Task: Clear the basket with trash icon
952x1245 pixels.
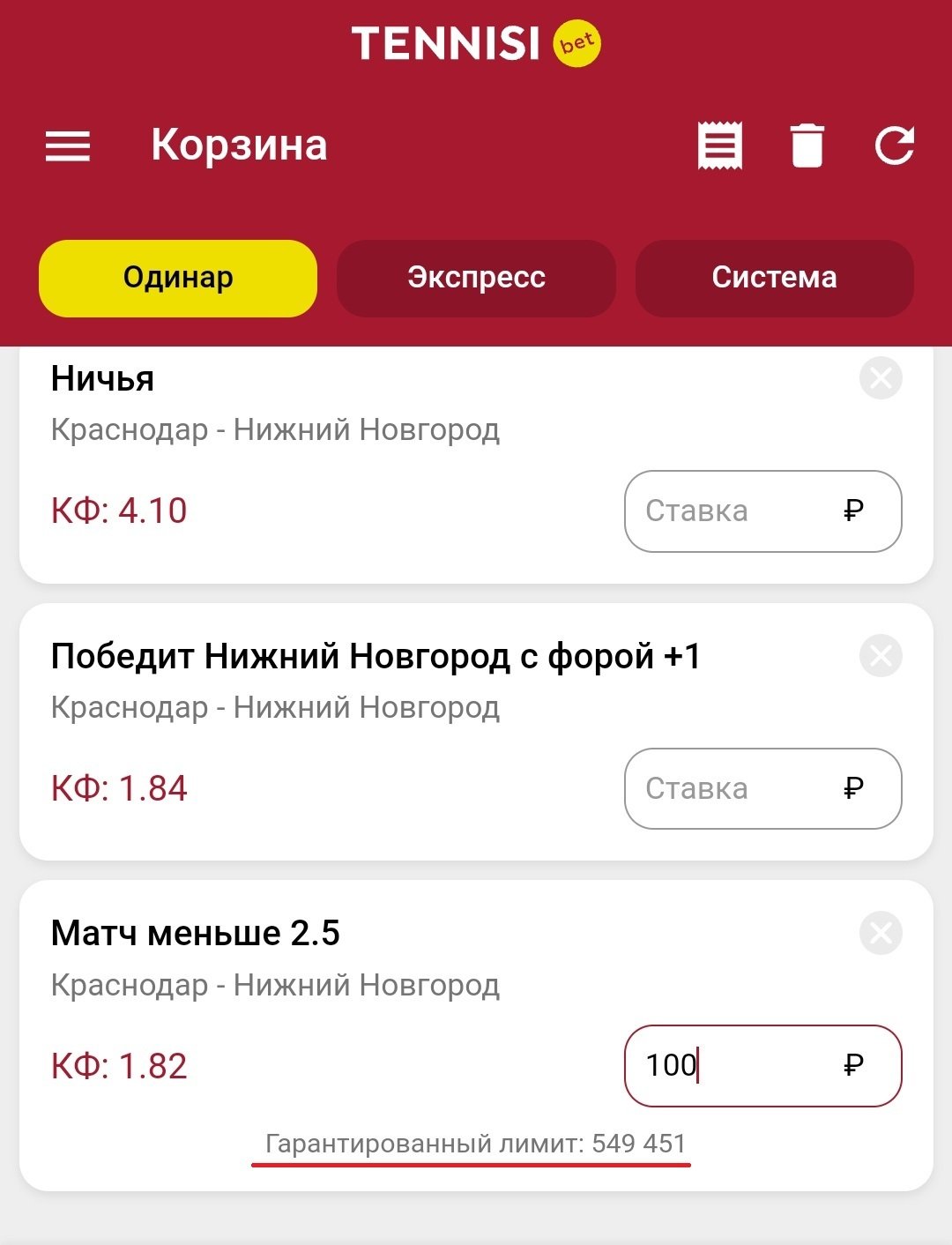Action: click(x=807, y=145)
